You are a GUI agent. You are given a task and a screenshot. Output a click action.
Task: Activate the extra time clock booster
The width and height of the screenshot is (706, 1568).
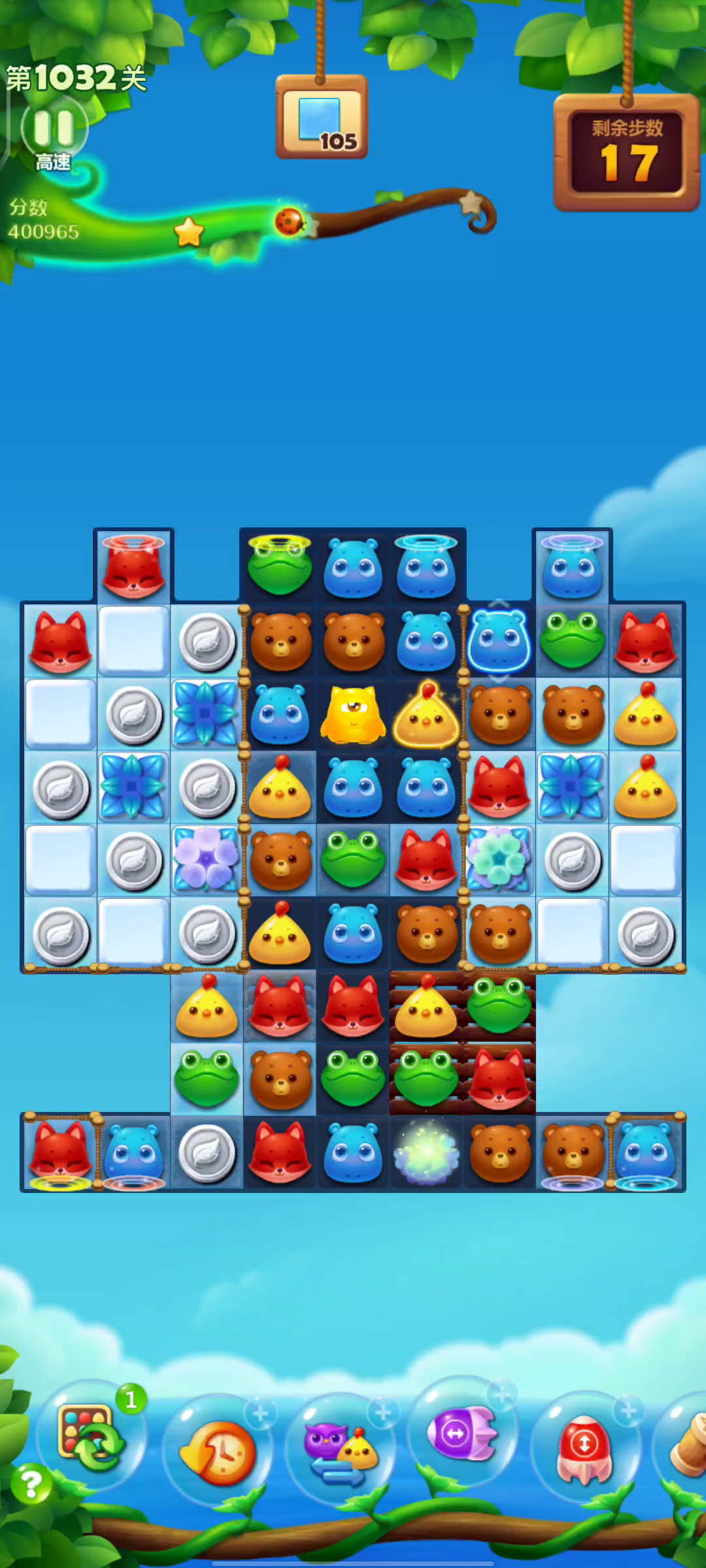218,1452
